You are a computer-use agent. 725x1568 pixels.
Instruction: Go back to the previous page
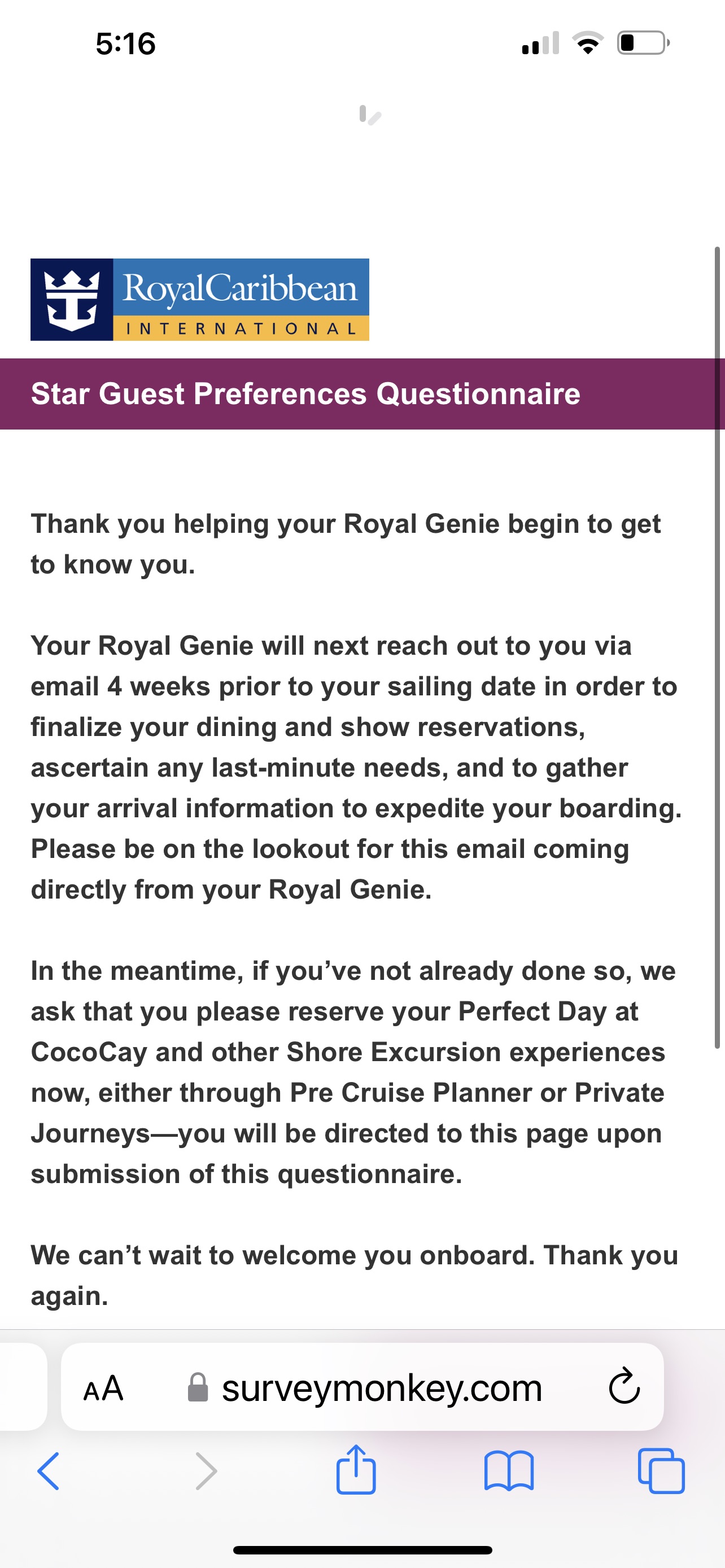(48, 1471)
